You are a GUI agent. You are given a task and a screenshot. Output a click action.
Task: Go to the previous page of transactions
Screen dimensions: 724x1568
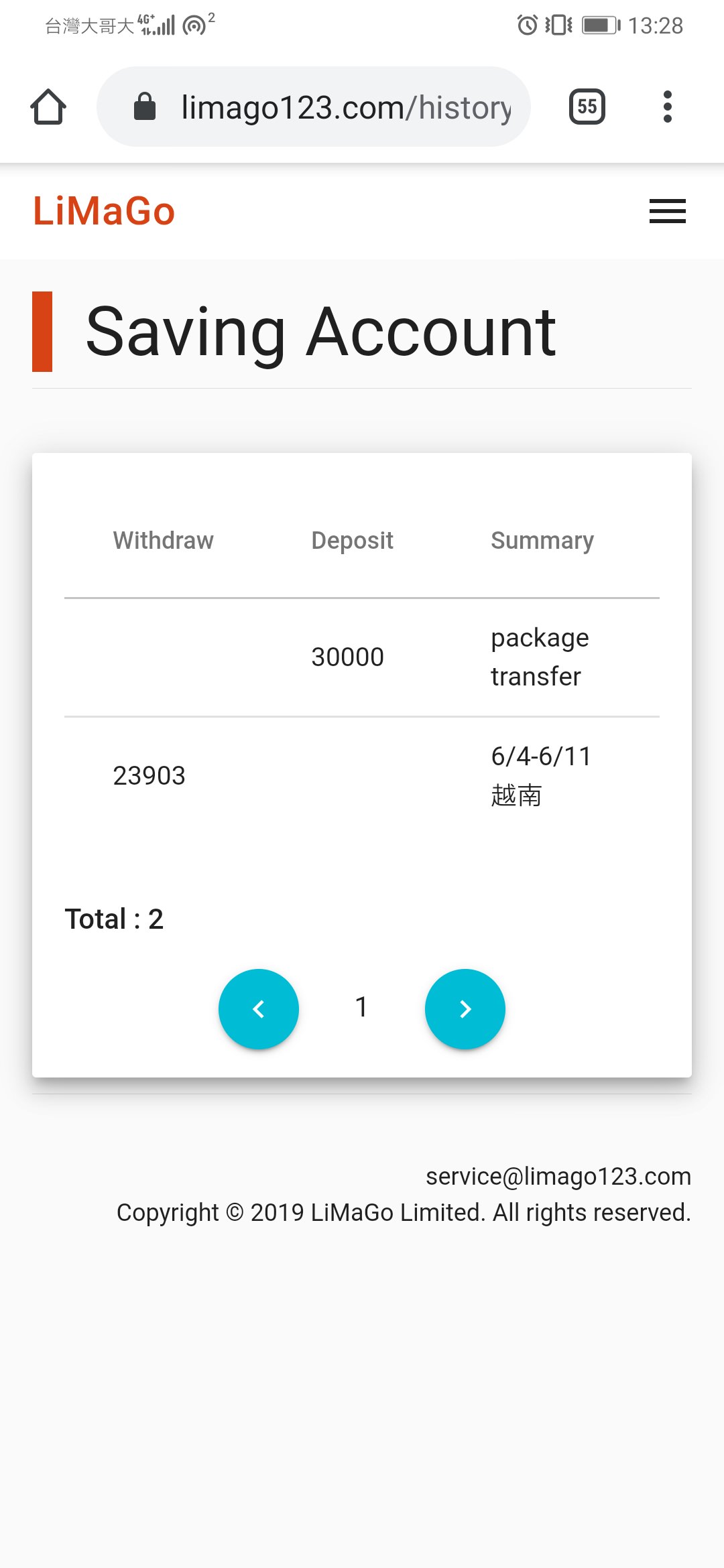click(x=259, y=1008)
